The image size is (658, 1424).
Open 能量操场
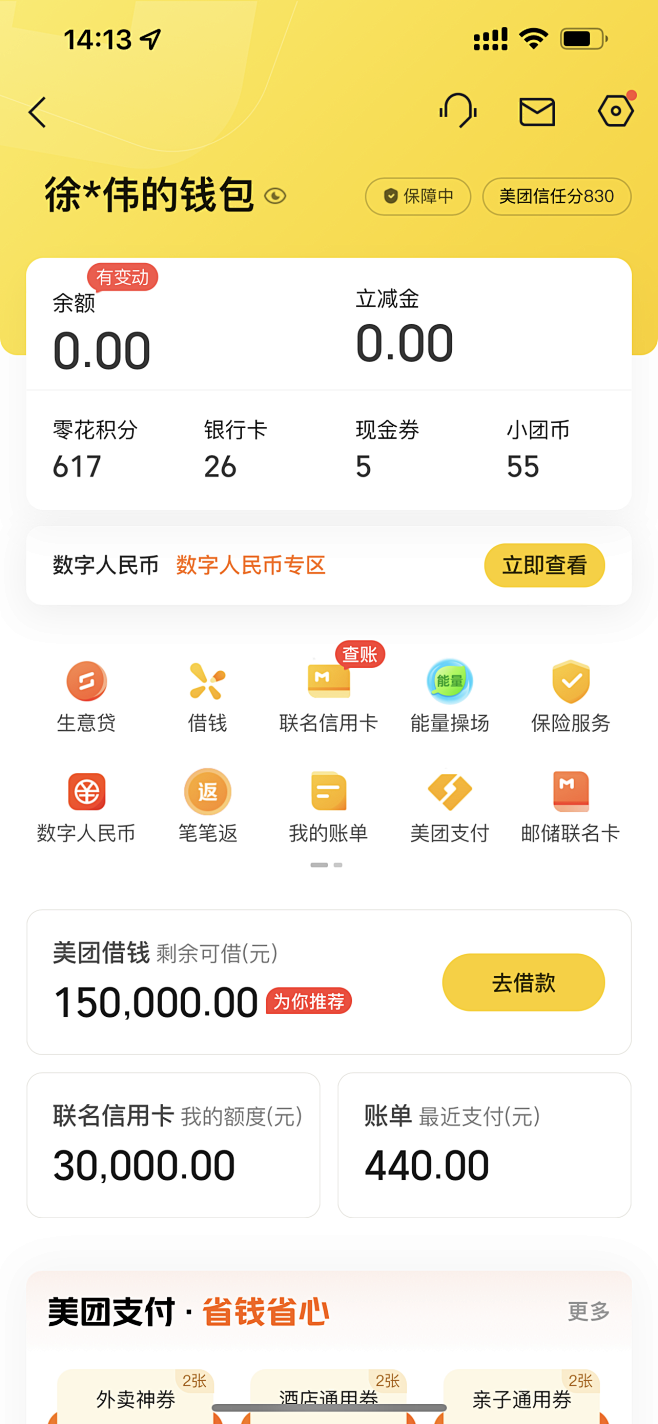click(x=450, y=697)
